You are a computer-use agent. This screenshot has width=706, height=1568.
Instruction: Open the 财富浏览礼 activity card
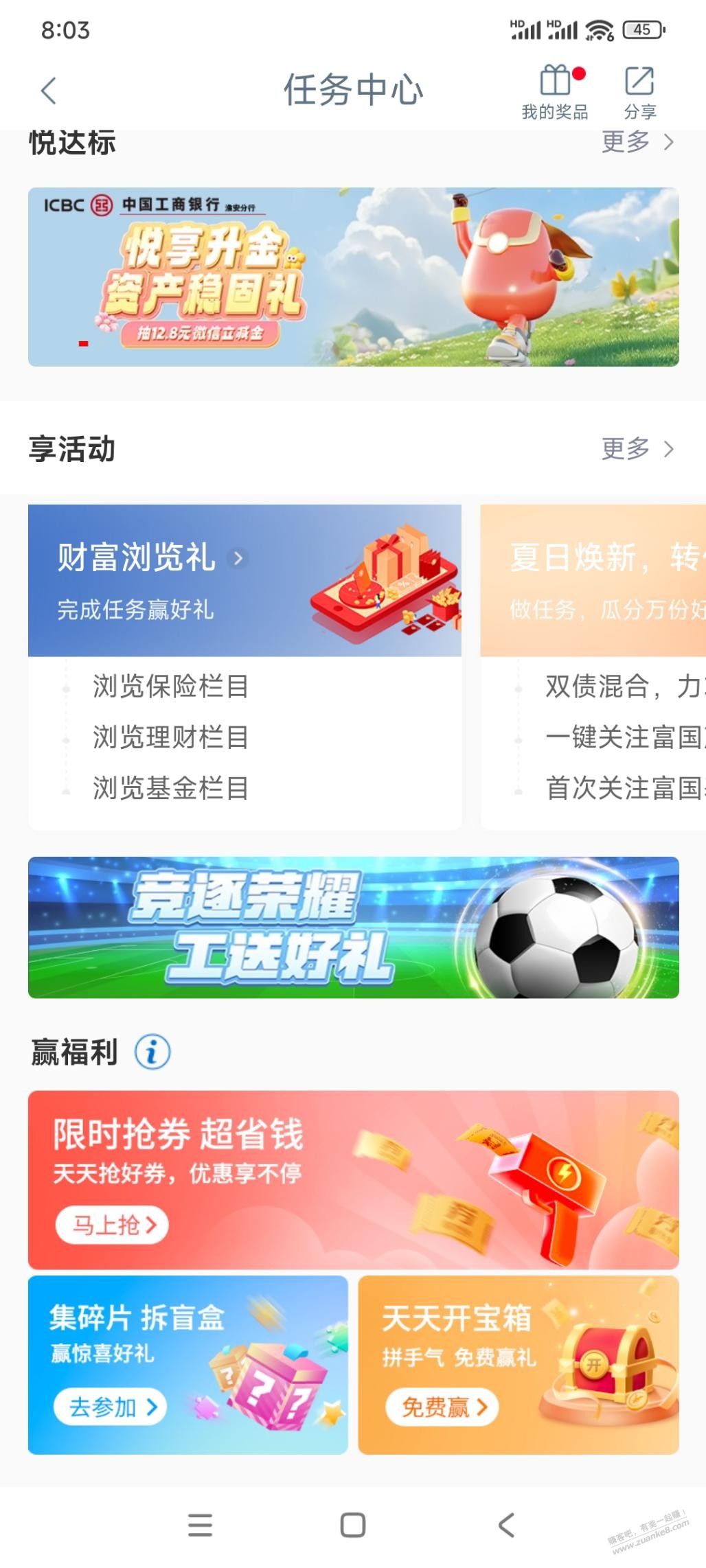(244, 580)
